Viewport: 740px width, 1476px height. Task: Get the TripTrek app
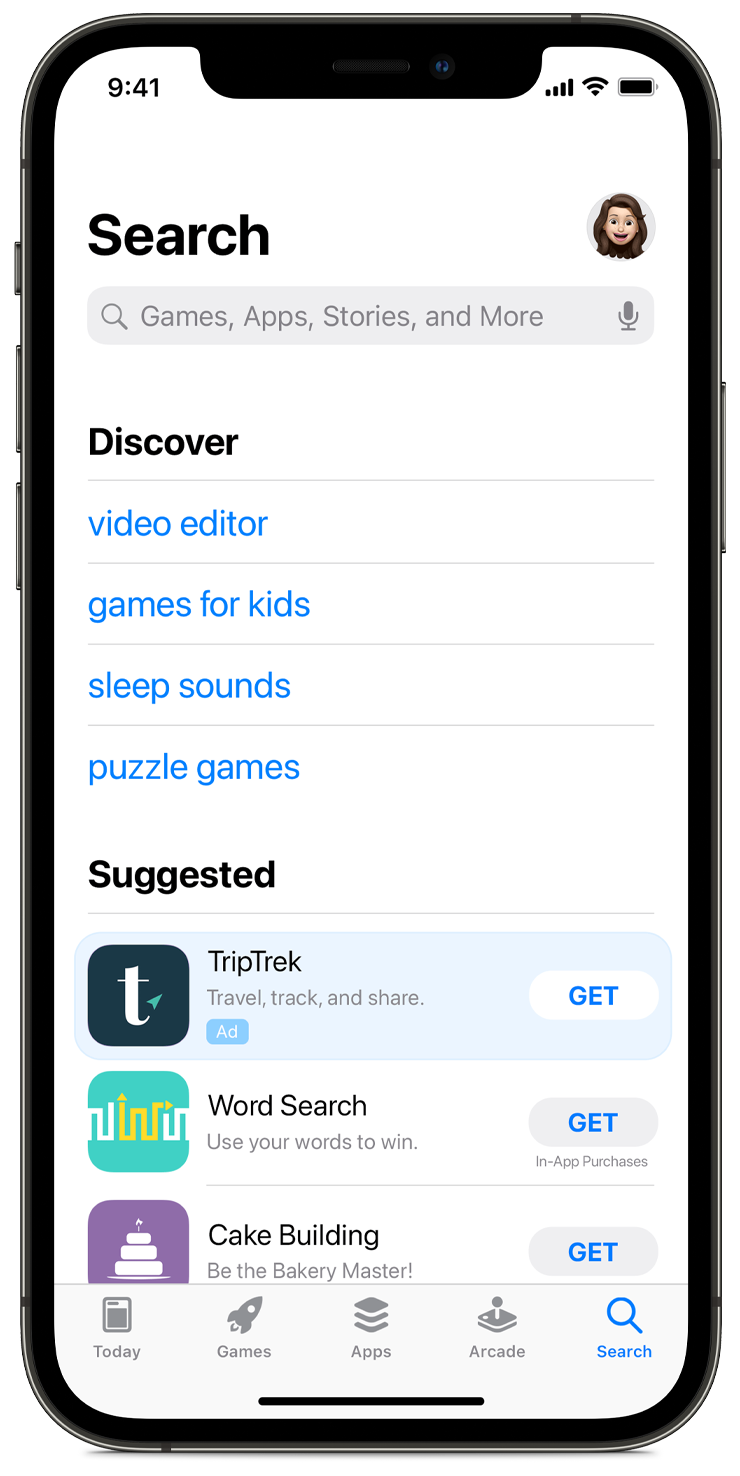(593, 996)
